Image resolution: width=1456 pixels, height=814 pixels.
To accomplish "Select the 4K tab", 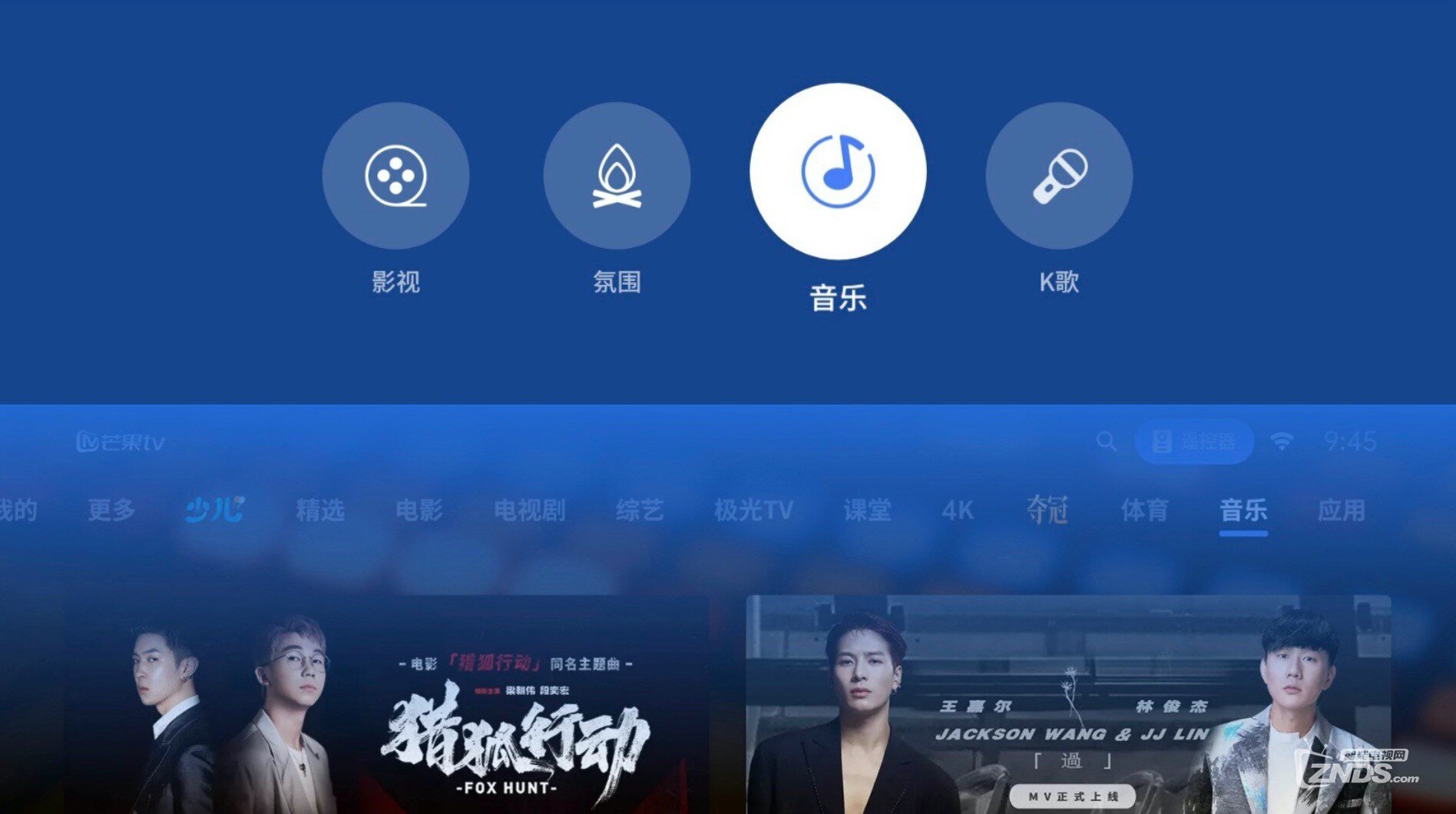I will [958, 510].
